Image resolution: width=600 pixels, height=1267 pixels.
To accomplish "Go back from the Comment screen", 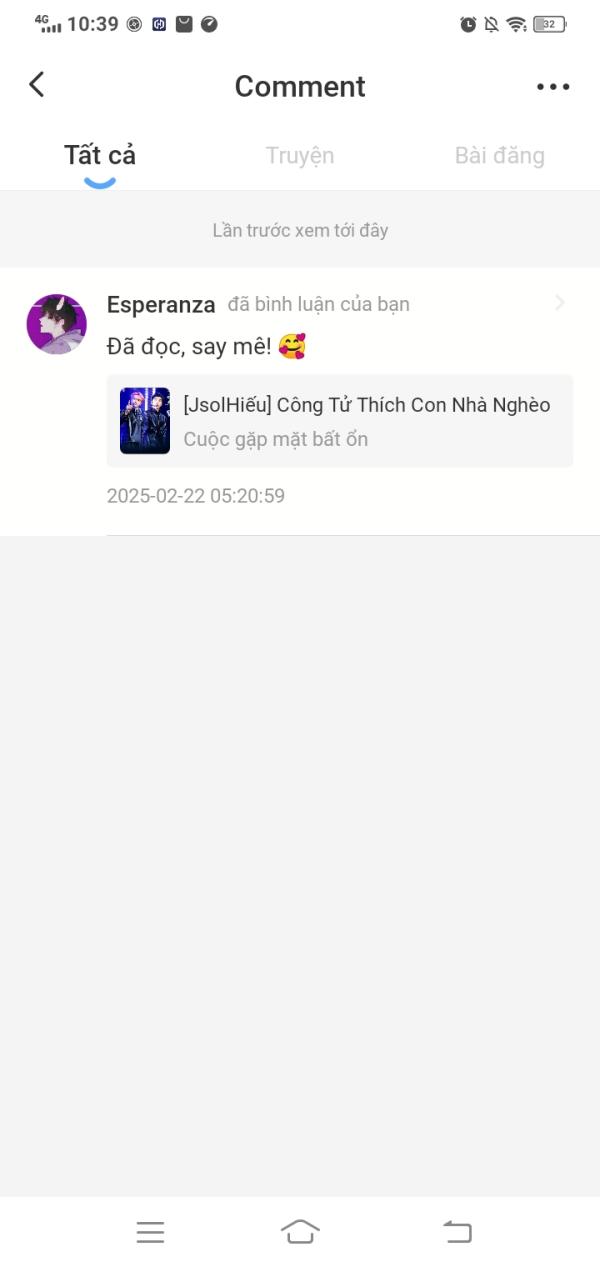I will click(37, 85).
